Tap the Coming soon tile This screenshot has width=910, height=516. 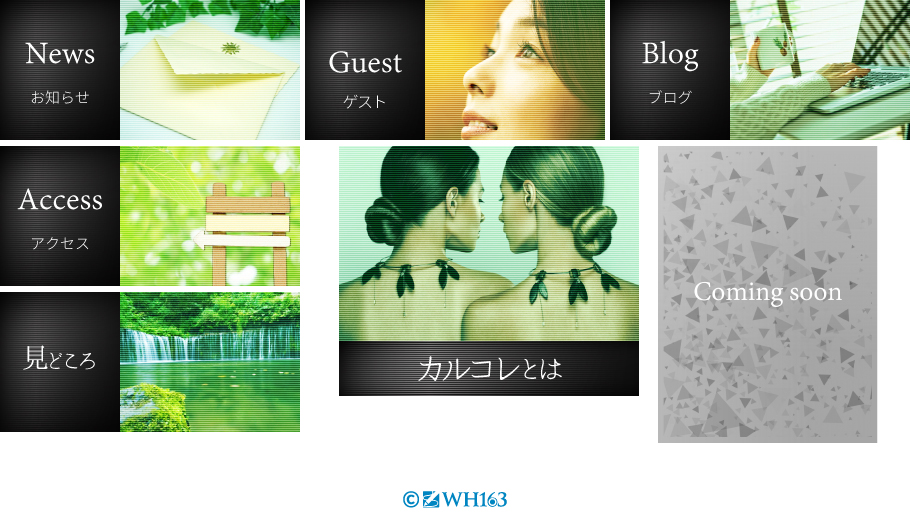pos(767,294)
